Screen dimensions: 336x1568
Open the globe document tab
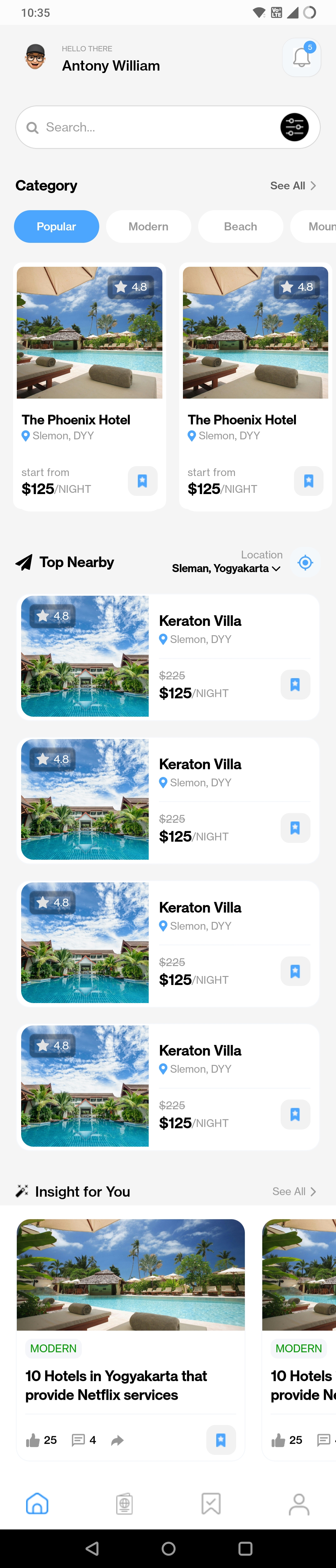pyautogui.click(x=124, y=1504)
